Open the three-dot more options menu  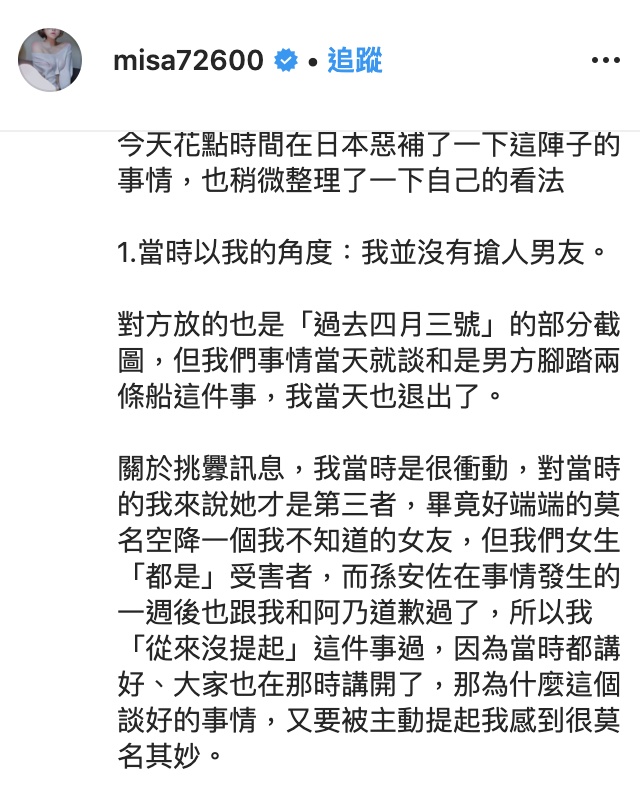pyautogui.click(x=605, y=60)
